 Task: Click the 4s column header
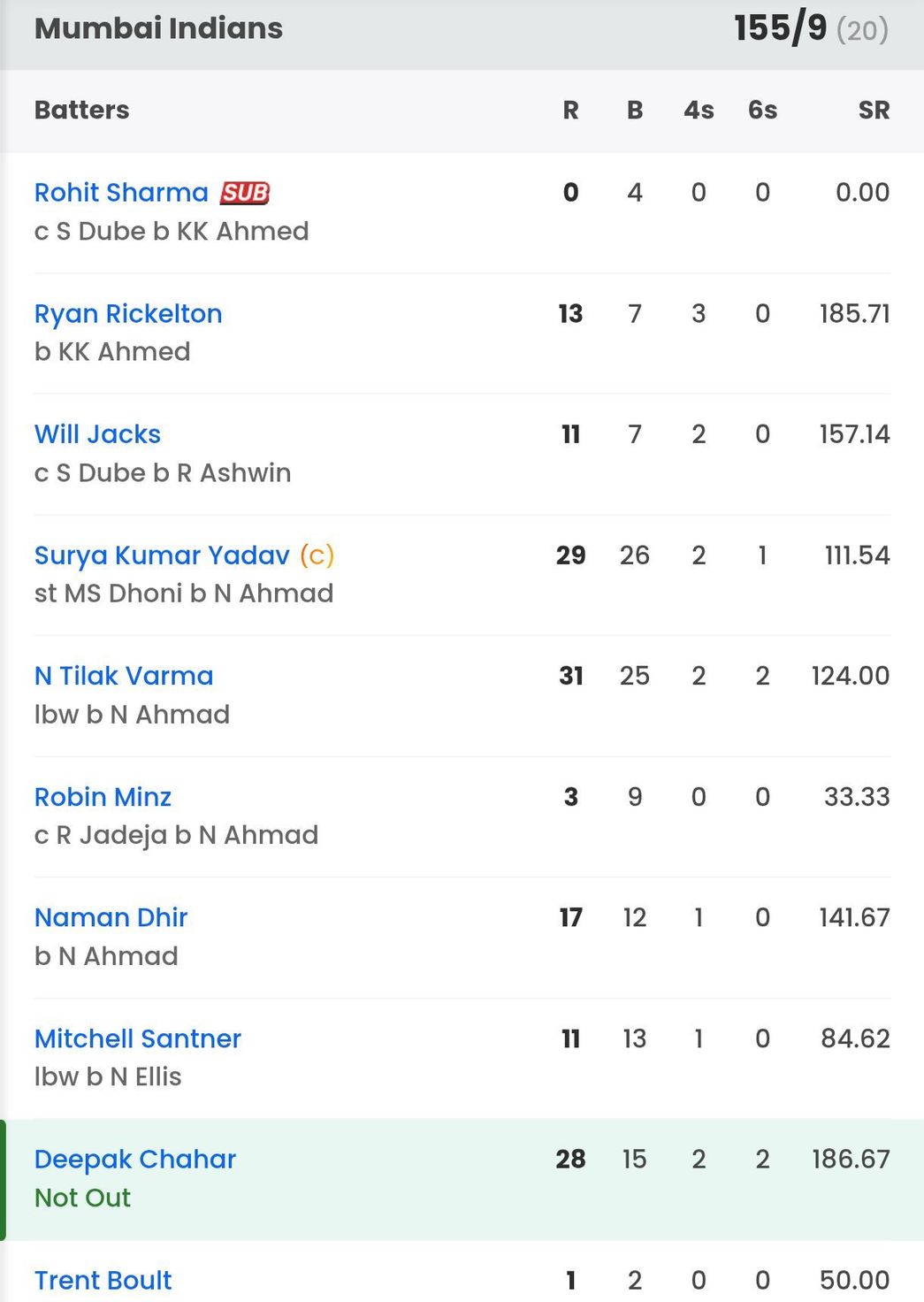tap(699, 110)
